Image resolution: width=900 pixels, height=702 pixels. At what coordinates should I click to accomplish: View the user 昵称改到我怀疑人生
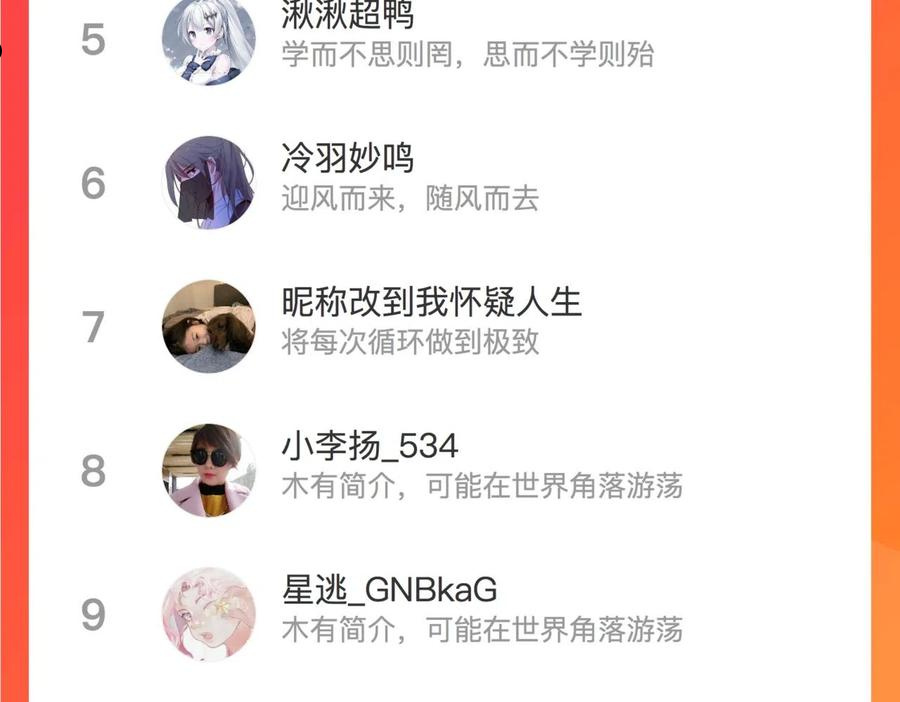(449, 327)
